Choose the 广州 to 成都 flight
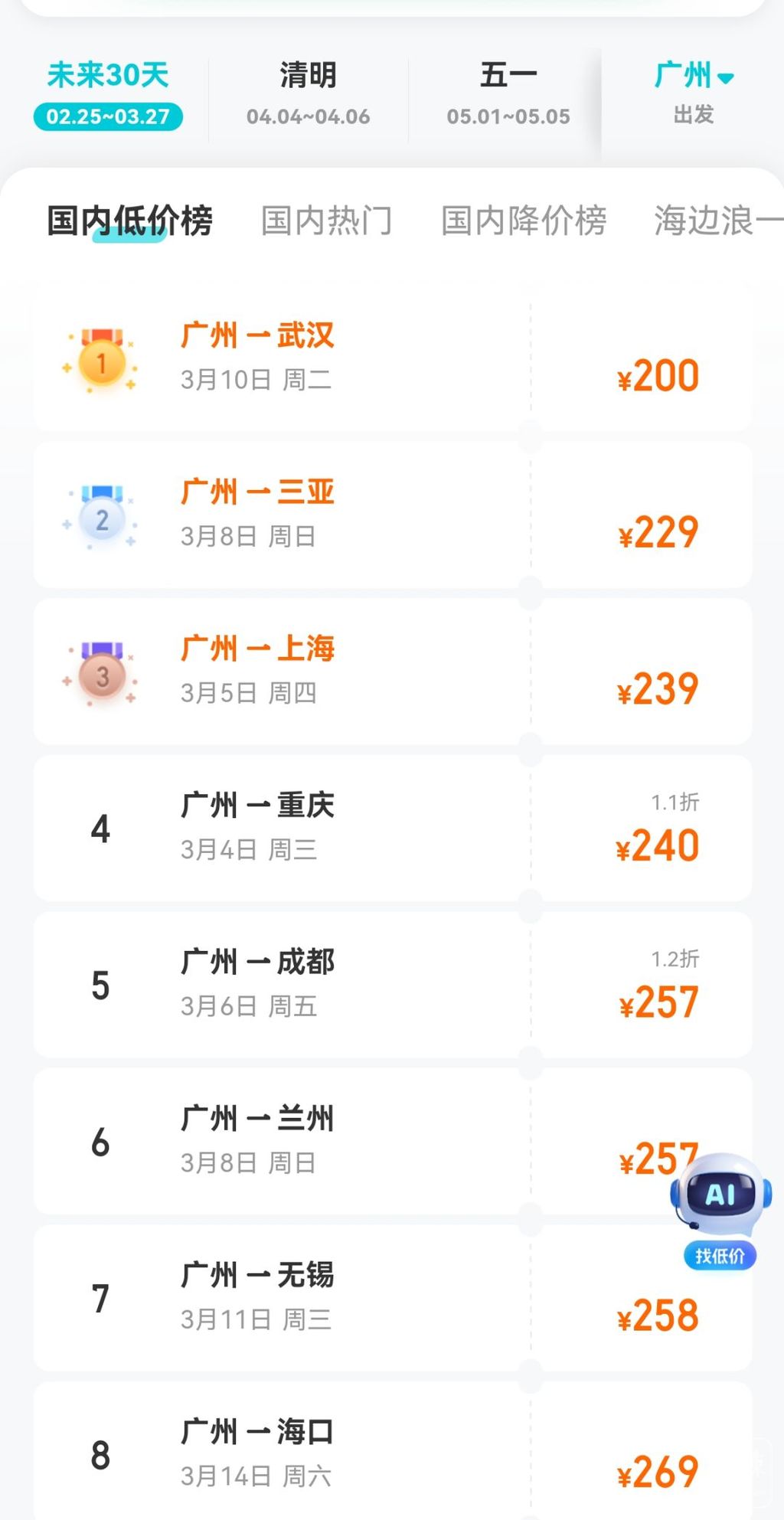The height and width of the screenshot is (1520, 784). click(x=392, y=985)
